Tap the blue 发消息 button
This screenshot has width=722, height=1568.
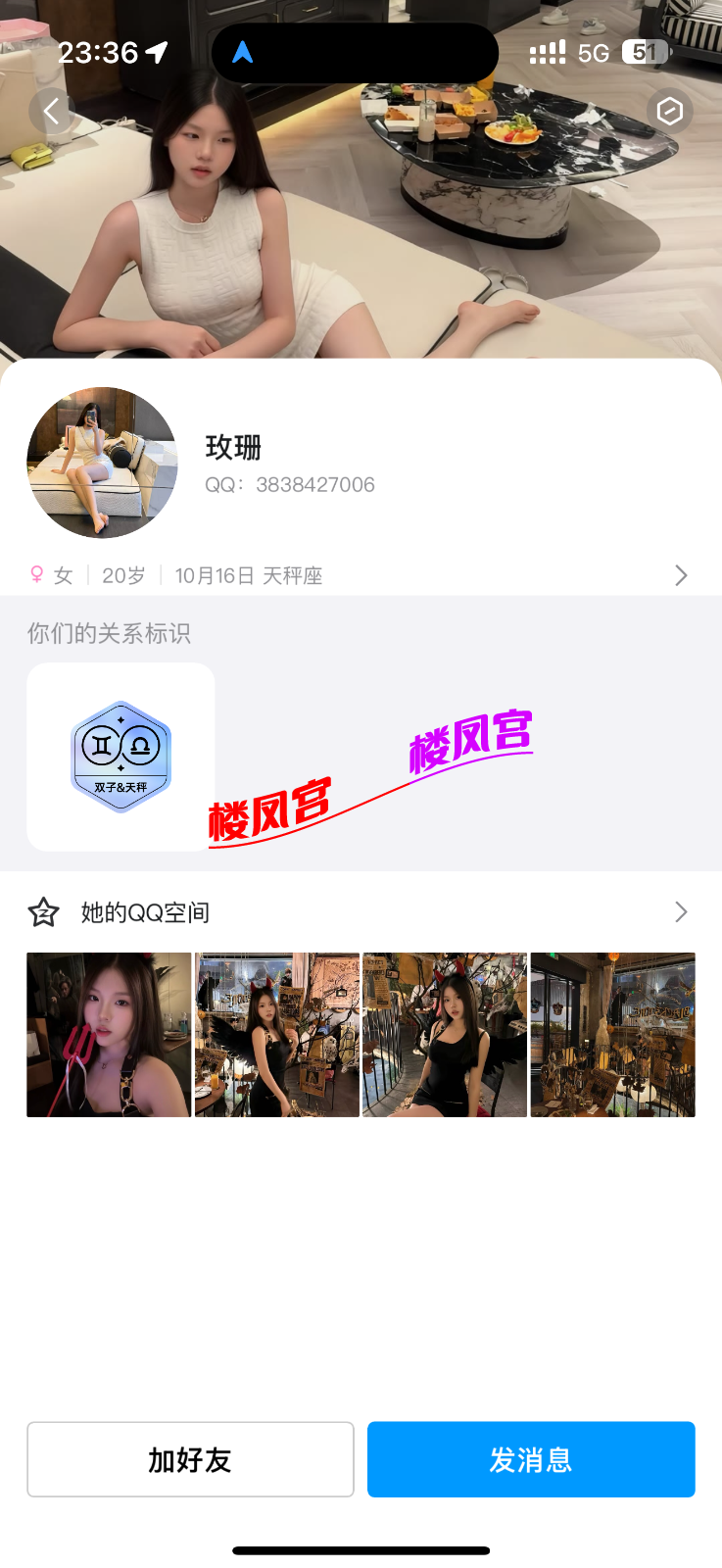point(531,1459)
